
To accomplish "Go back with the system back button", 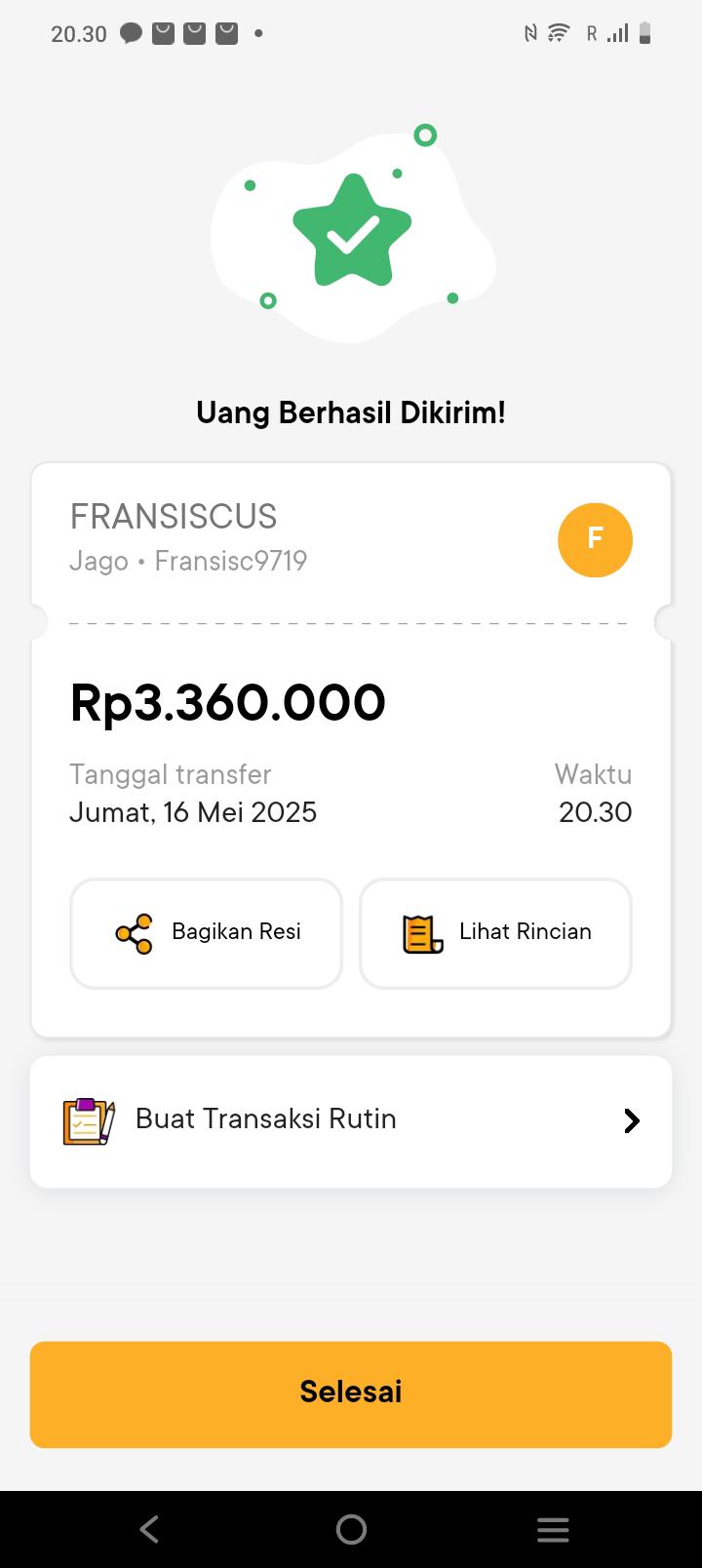I will click(x=149, y=1529).
